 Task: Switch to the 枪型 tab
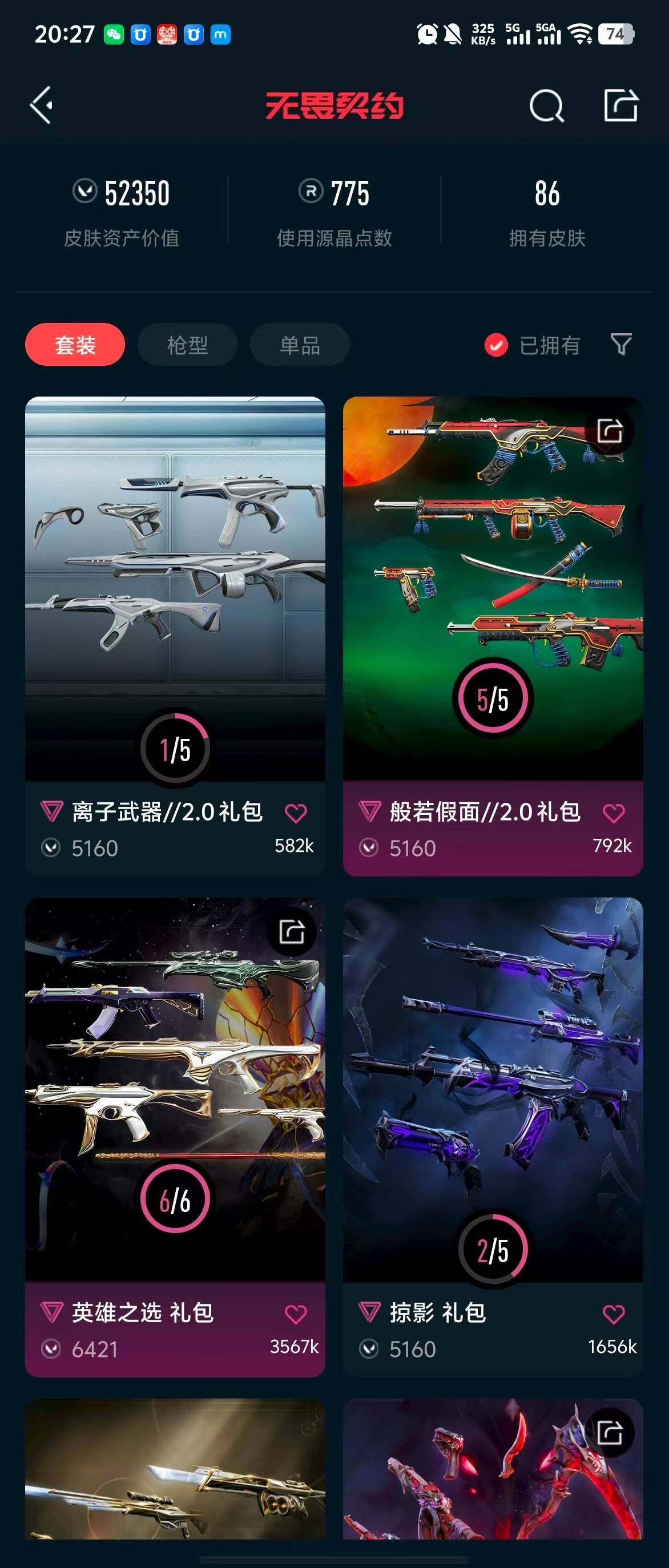click(x=187, y=345)
